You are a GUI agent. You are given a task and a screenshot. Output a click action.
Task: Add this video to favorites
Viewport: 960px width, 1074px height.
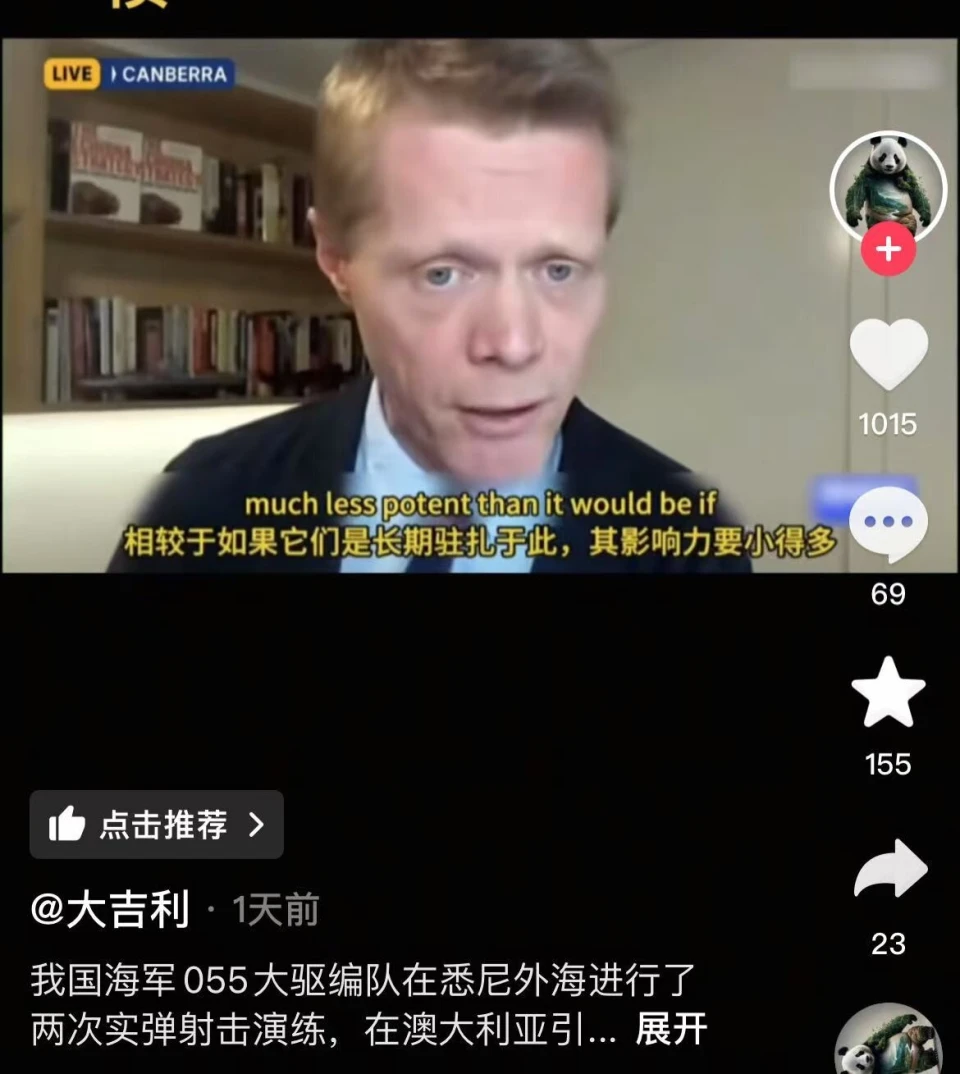pos(888,693)
